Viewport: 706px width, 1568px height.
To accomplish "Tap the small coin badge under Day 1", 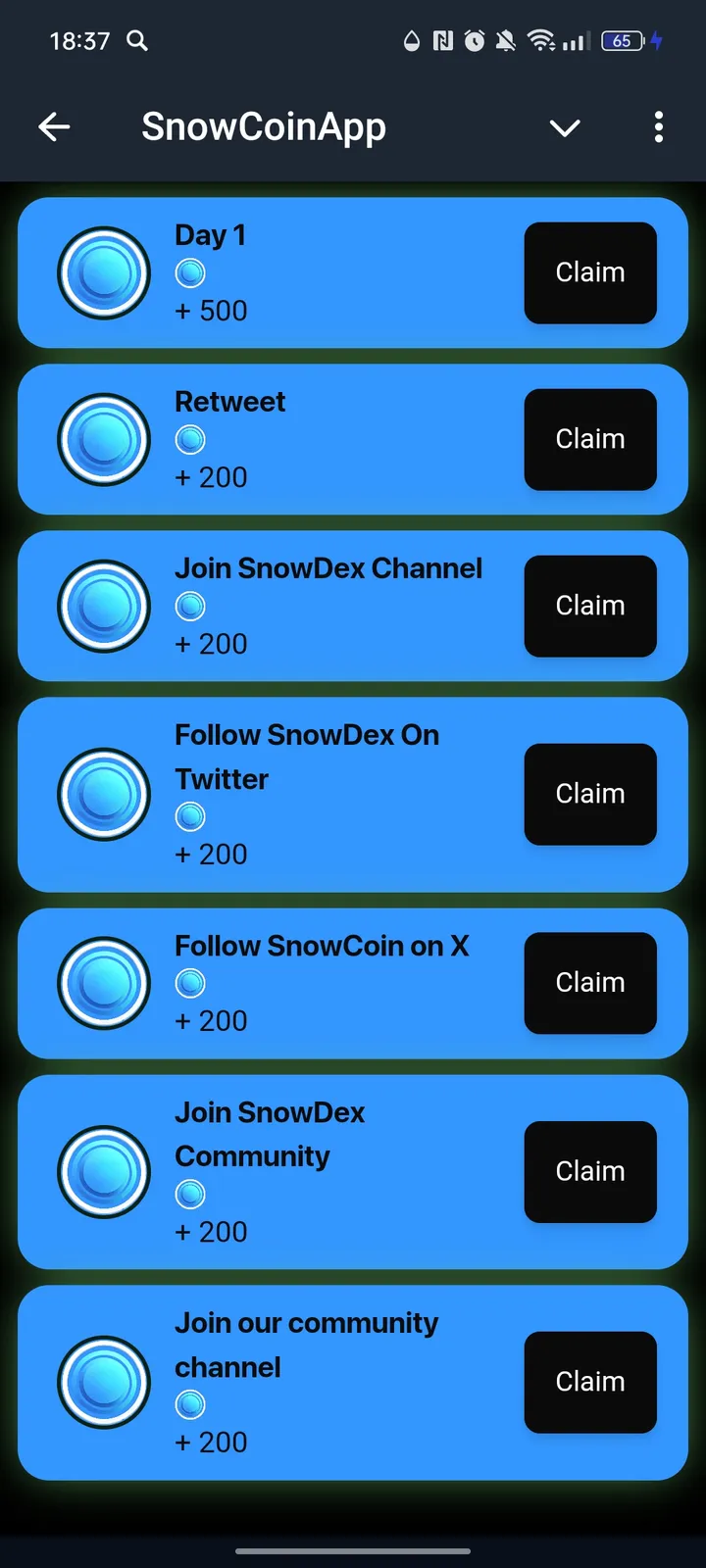I will click(x=190, y=272).
